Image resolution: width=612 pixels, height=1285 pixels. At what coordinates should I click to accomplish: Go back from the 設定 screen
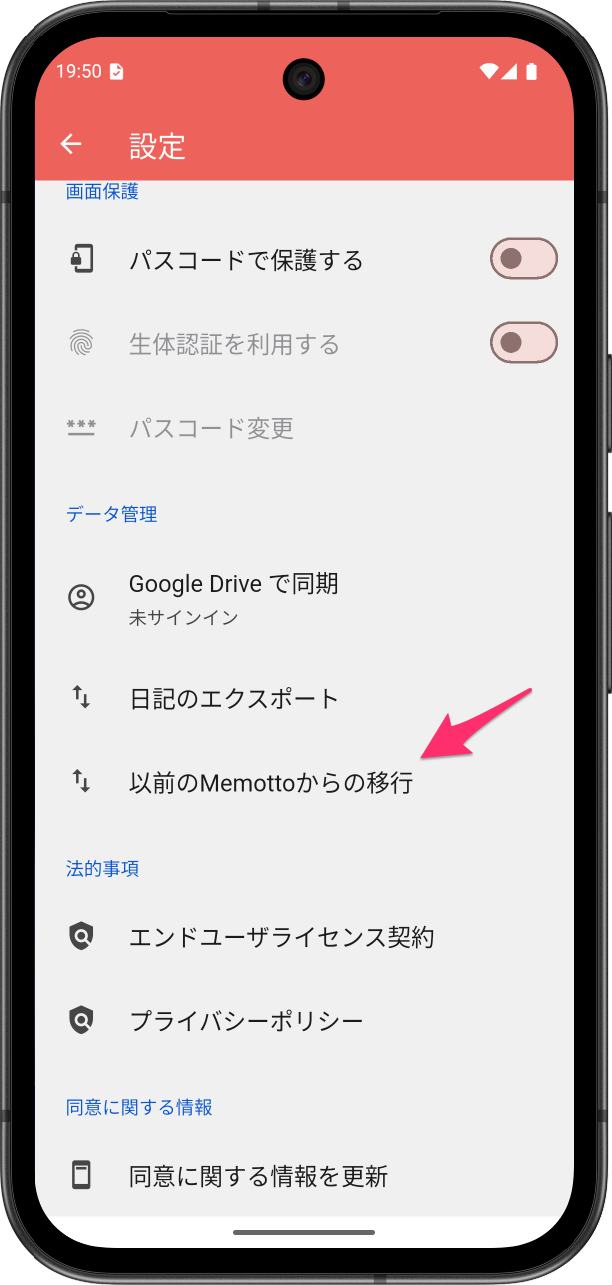[x=71, y=145]
